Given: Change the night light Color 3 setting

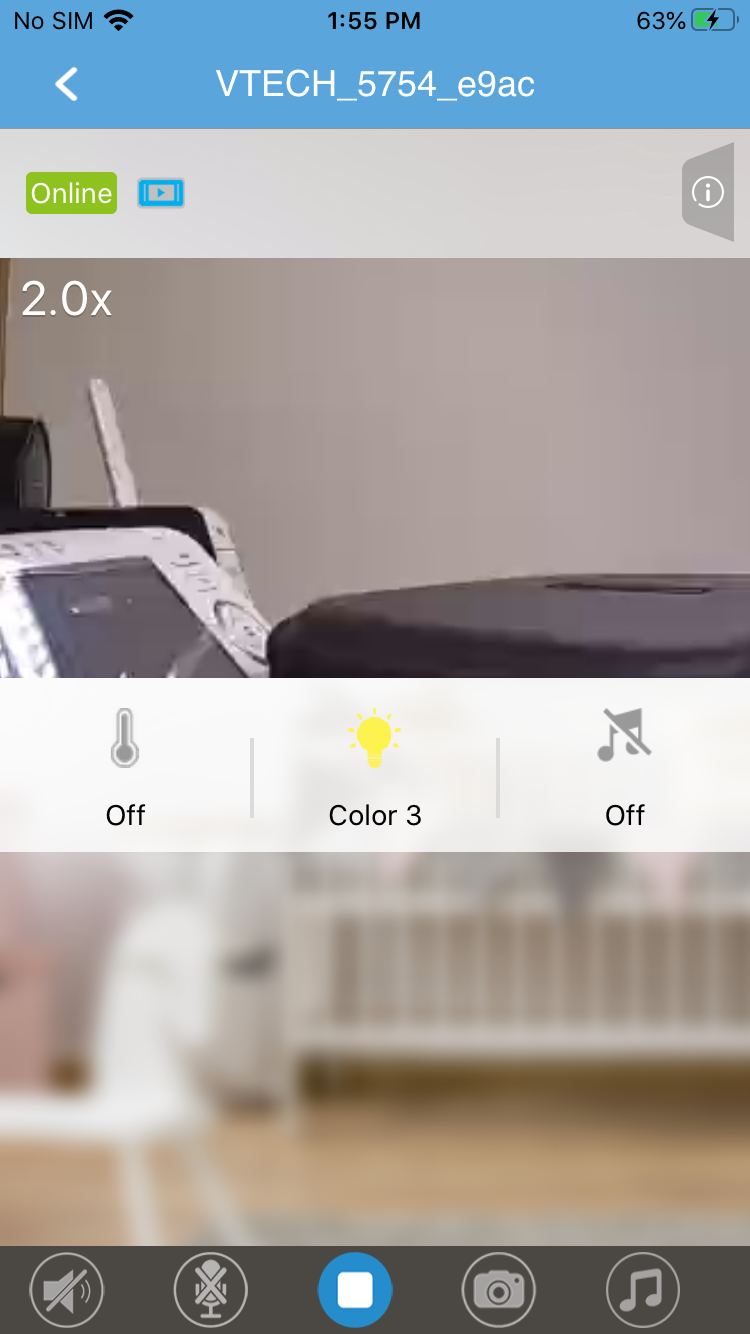Looking at the screenshot, I should pyautogui.click(x=375, y=766).
